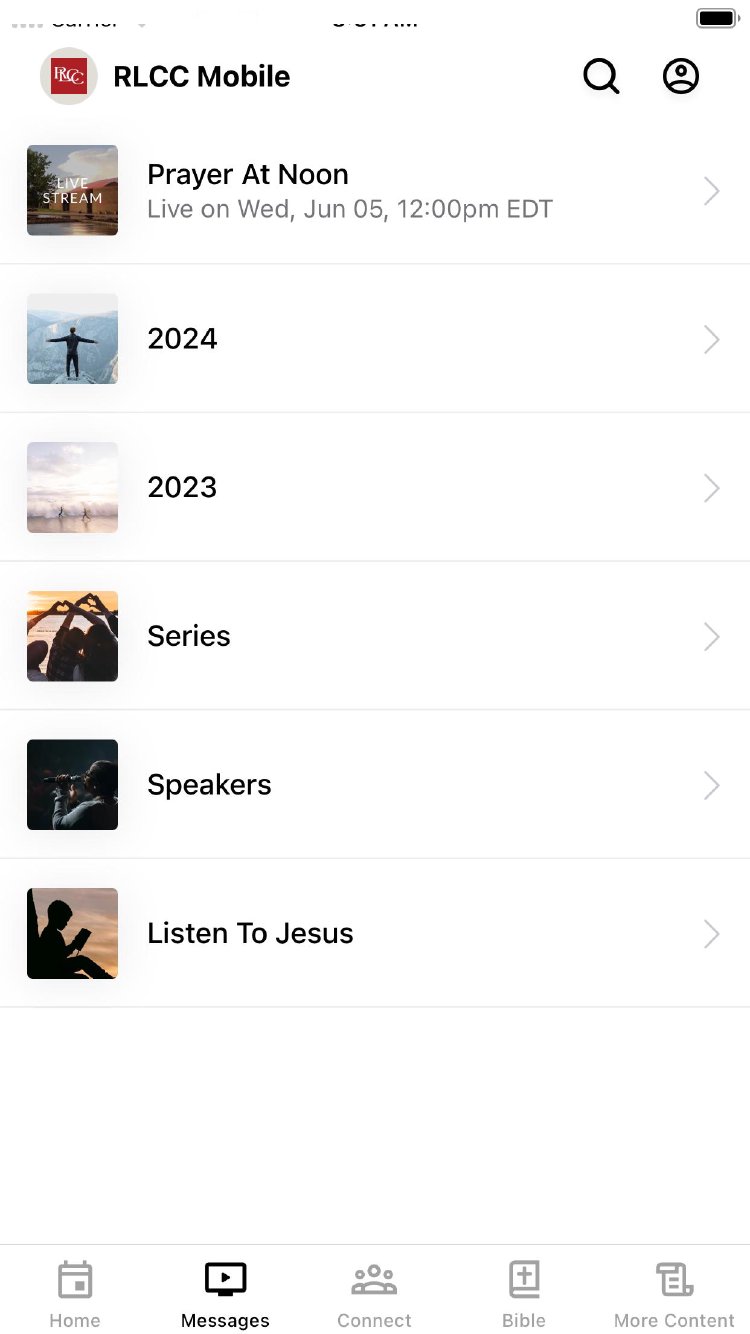The width and height of the screenshot is (750, 1334).
Task: Open the More Content tab
Action: pos(674,1293)
